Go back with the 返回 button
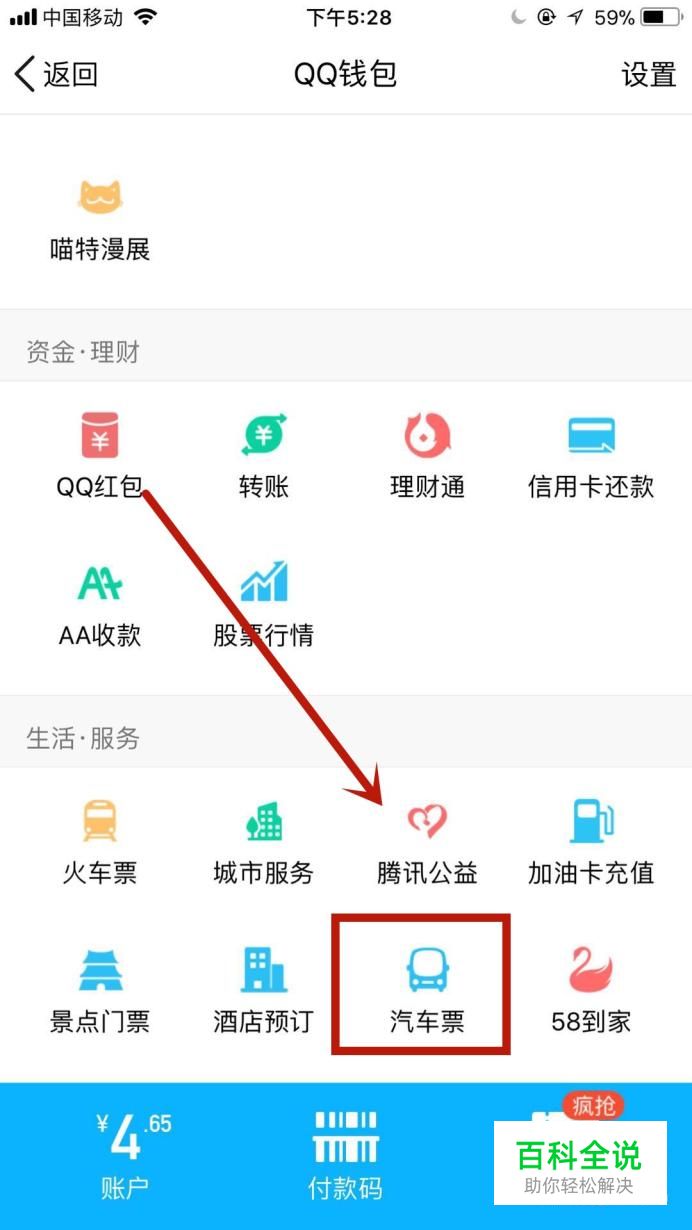The width and height of the screenshot is (692, 1230). (56, 74)
